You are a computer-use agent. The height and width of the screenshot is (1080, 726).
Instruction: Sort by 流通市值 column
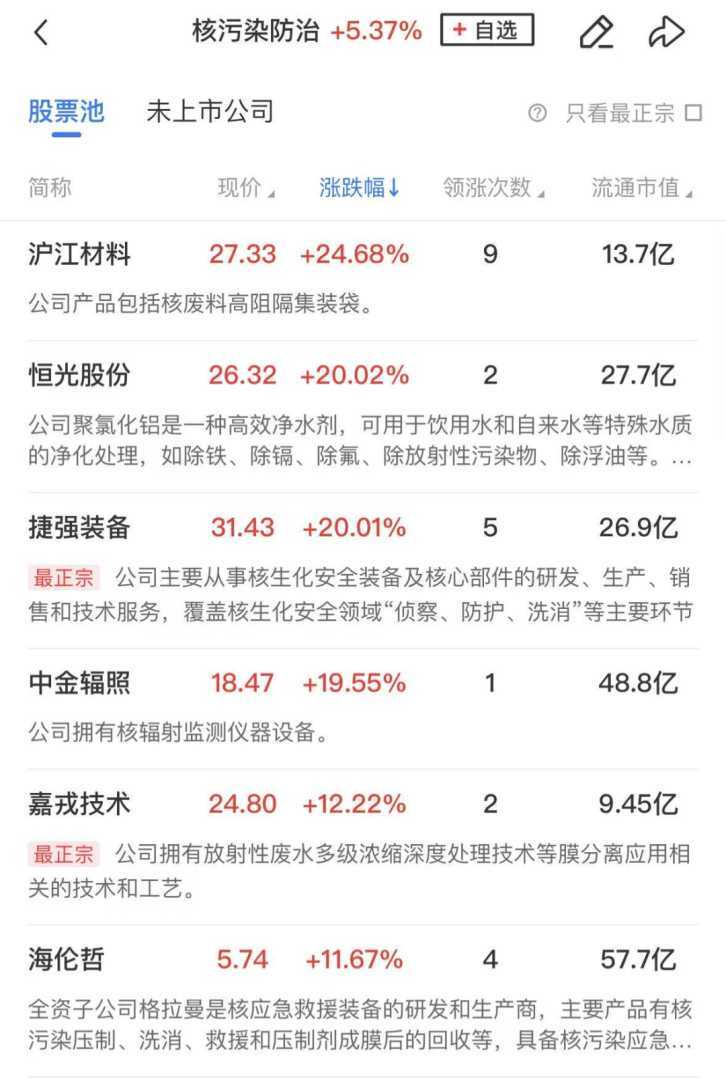pos(641,187)
